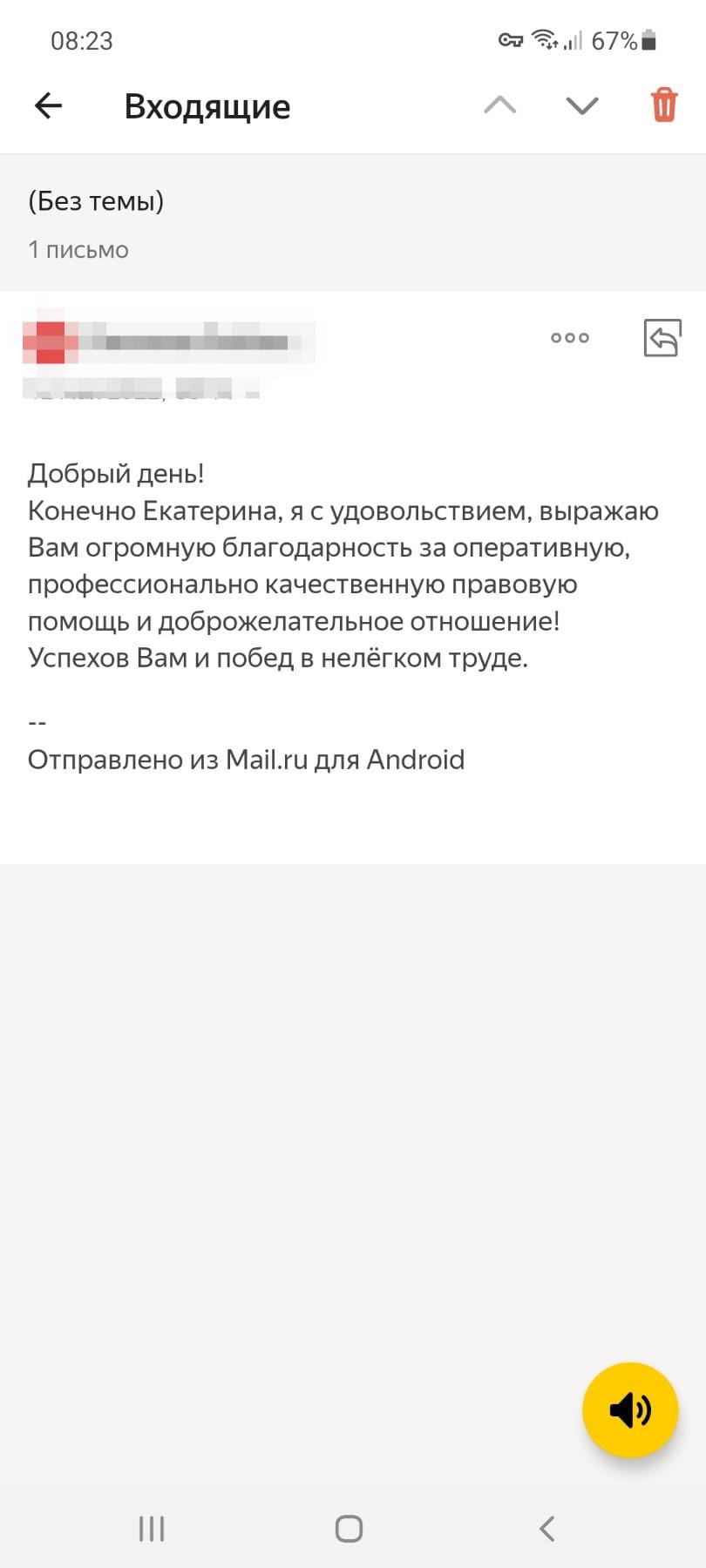Open the three-dot message options menu
The height and width of the screenshot is (1568, 706).
click(x=570, y=338)
